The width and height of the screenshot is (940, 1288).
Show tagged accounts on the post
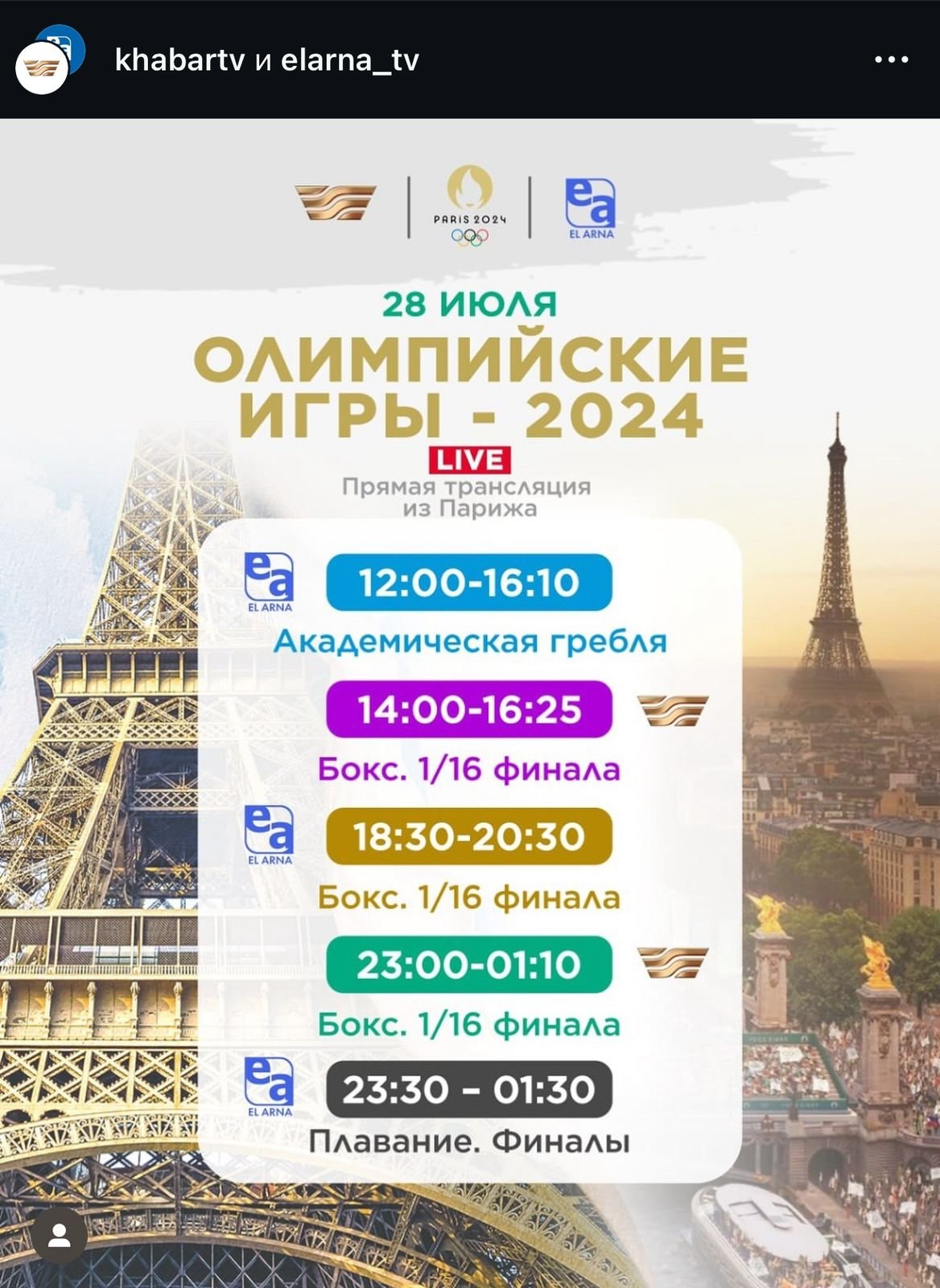click(60, 1235)
